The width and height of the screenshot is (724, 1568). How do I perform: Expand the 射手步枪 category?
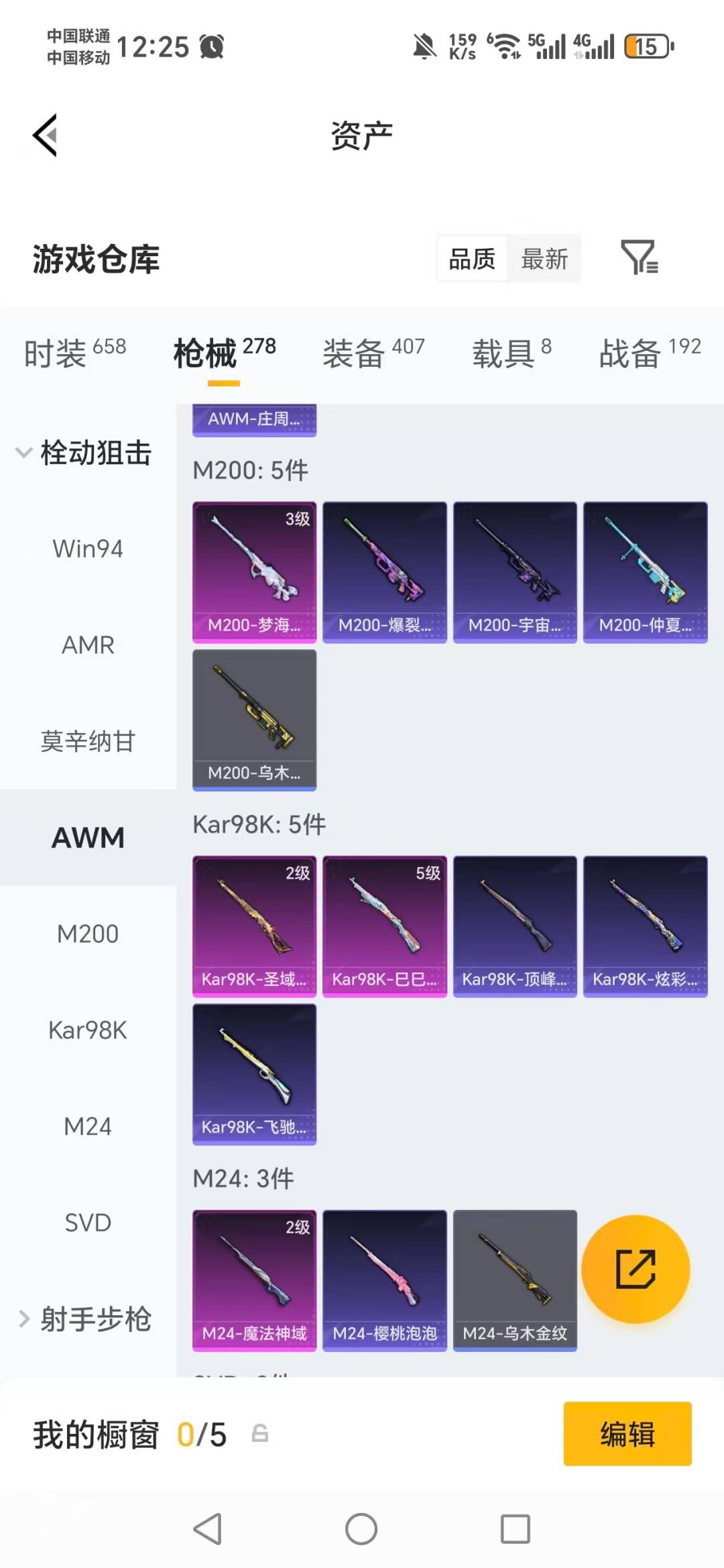84,1319
